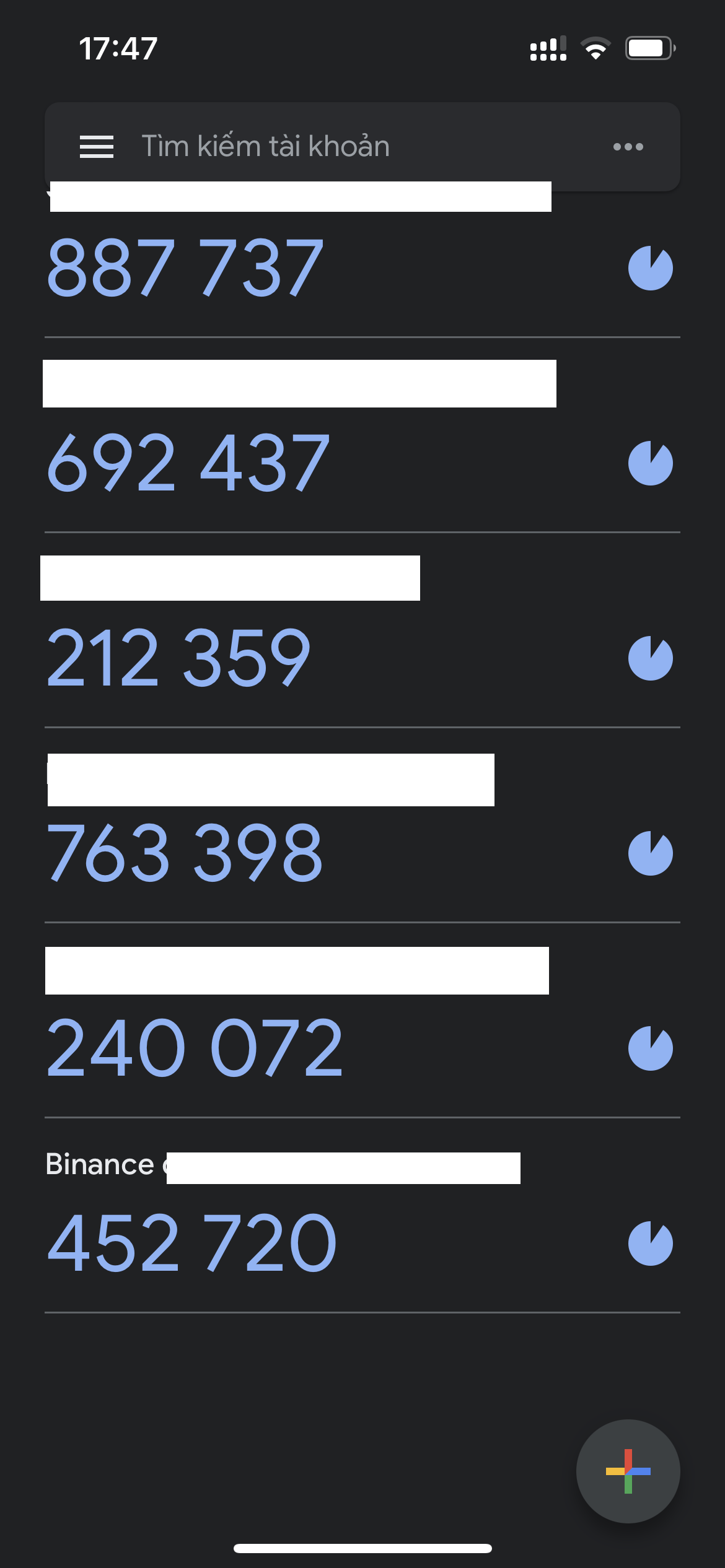Copy the Binance code 452 720
Image resolution: width=725 pixels, height=1568 pixels.
pos(192,1243)
